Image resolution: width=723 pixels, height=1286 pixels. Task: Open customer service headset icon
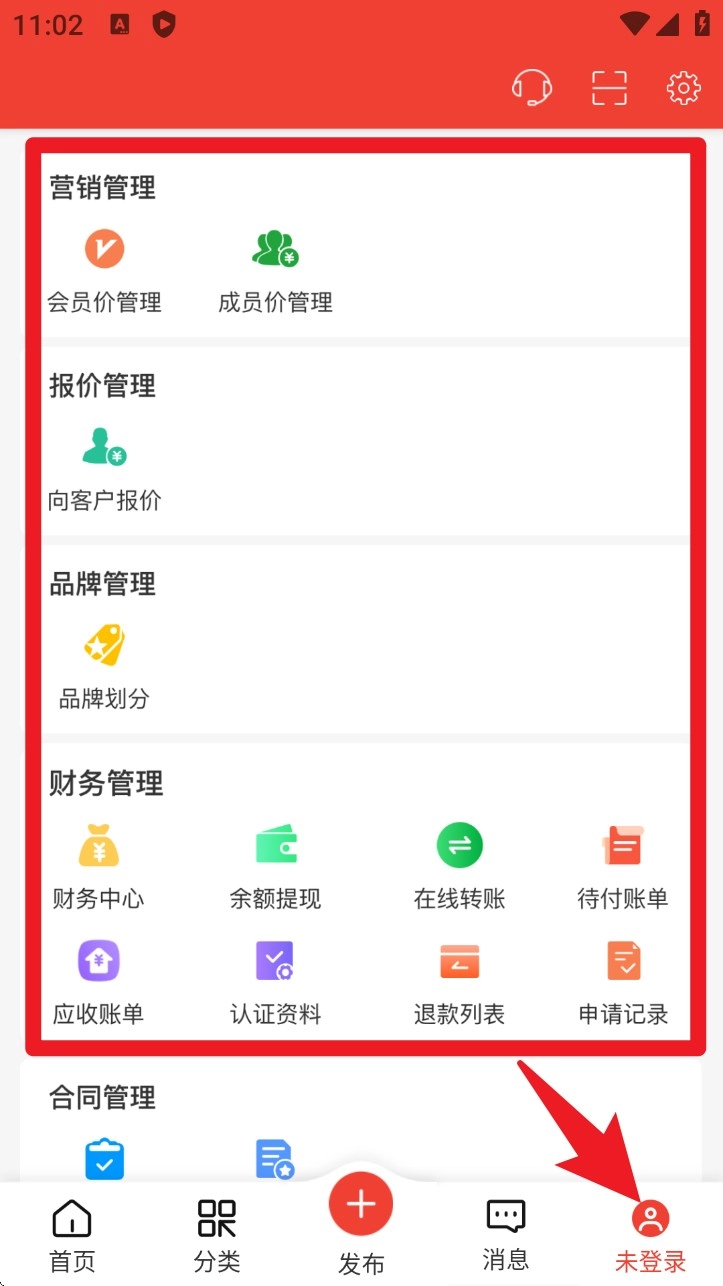pos(532,88)
